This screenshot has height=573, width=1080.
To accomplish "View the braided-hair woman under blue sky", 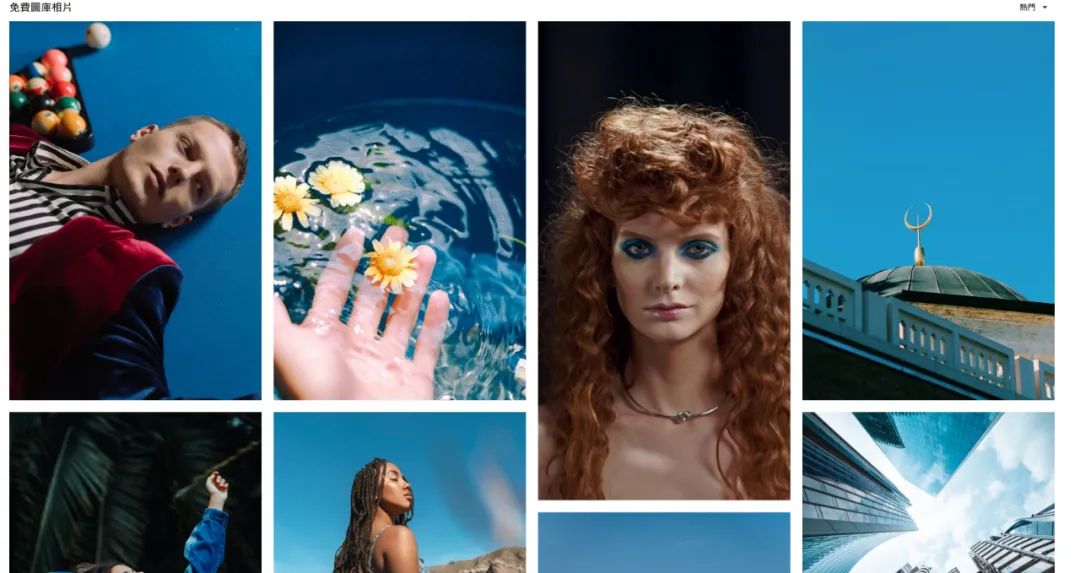I will point(399,492).
